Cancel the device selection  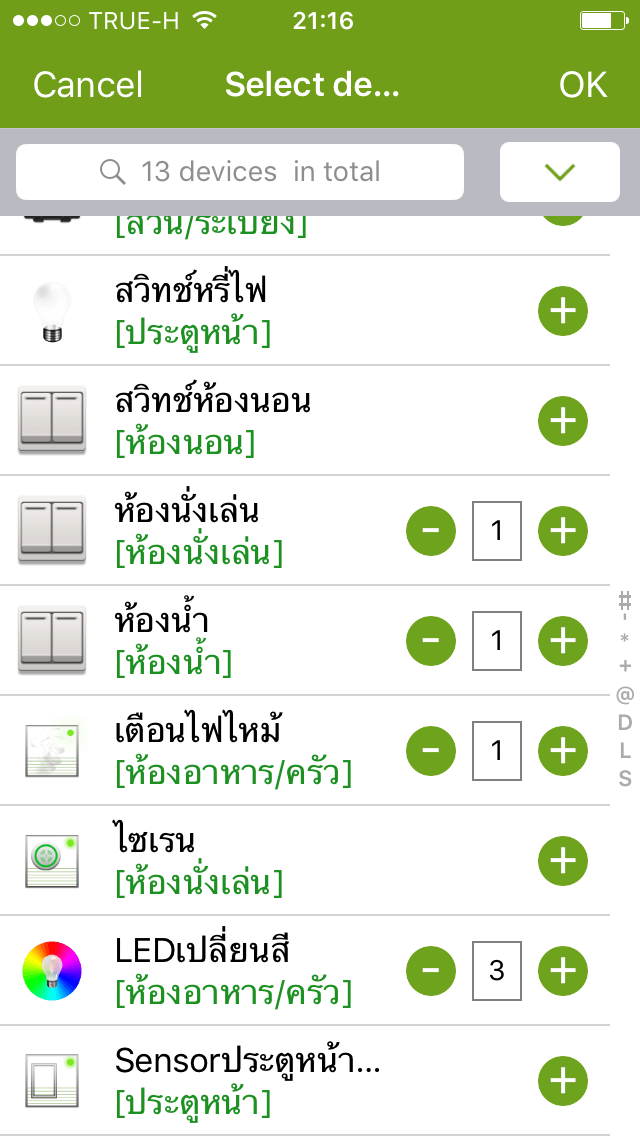tap(88, 85)
